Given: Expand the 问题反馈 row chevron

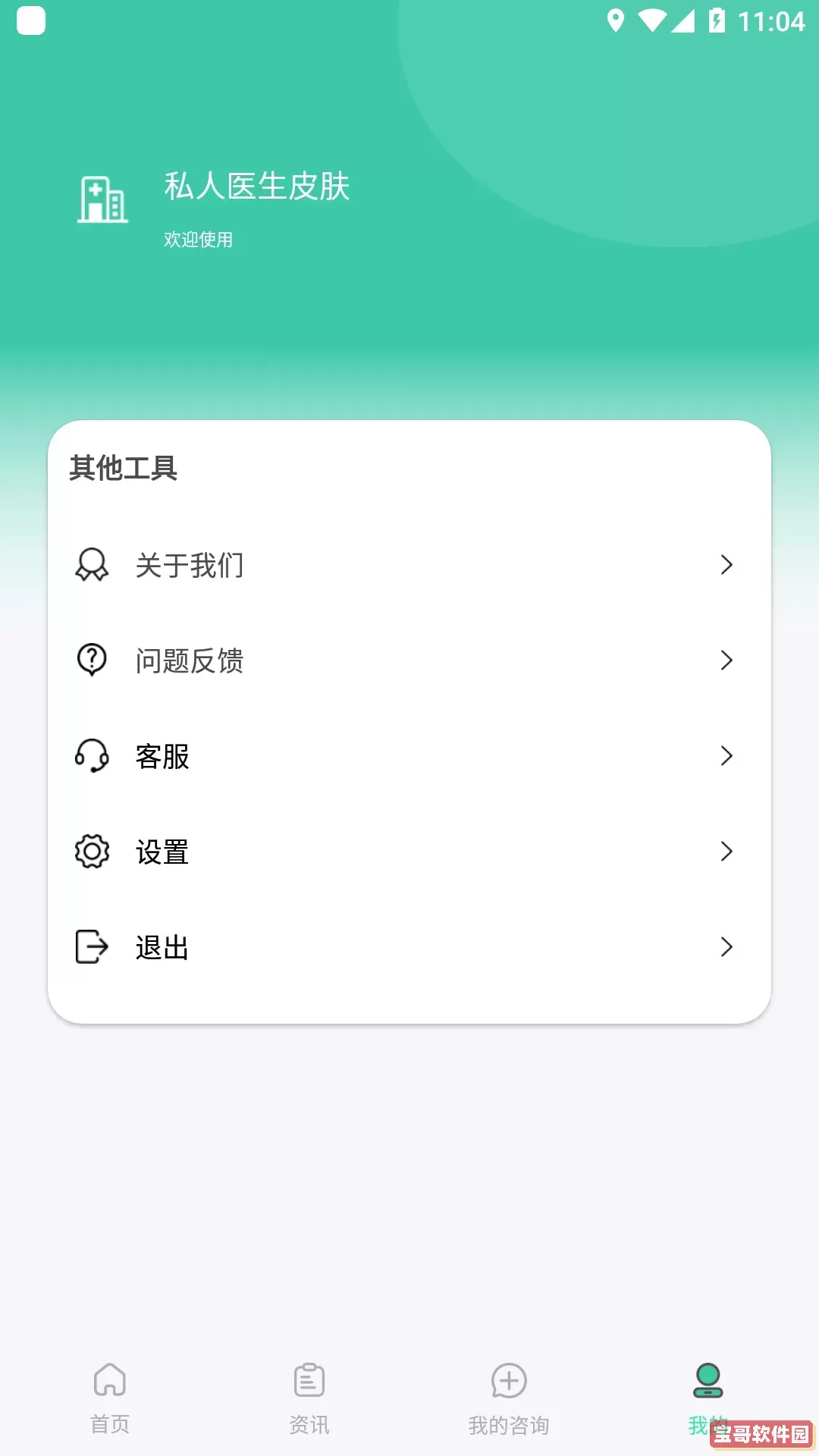Looking at the screenshot, I should click(726, 661).
